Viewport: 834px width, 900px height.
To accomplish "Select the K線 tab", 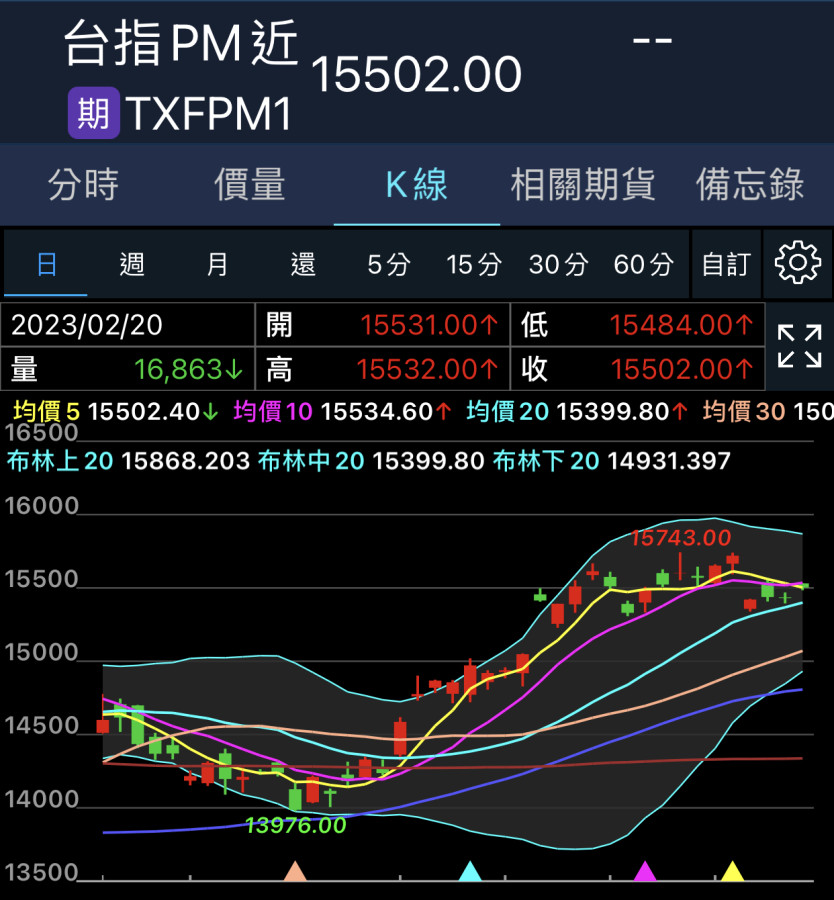I will [x=416, y=185].
